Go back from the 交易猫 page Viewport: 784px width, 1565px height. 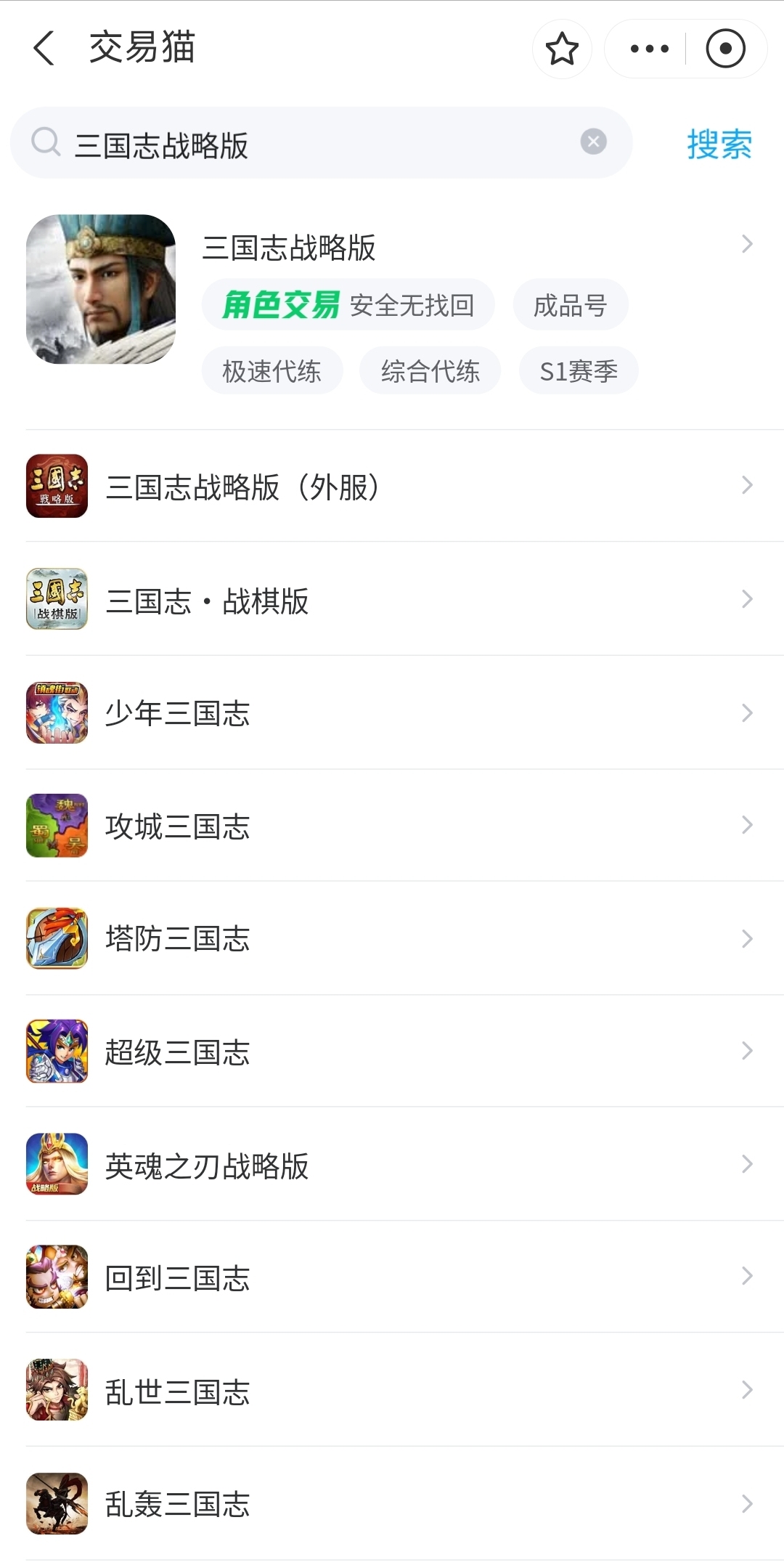point(44,49)
